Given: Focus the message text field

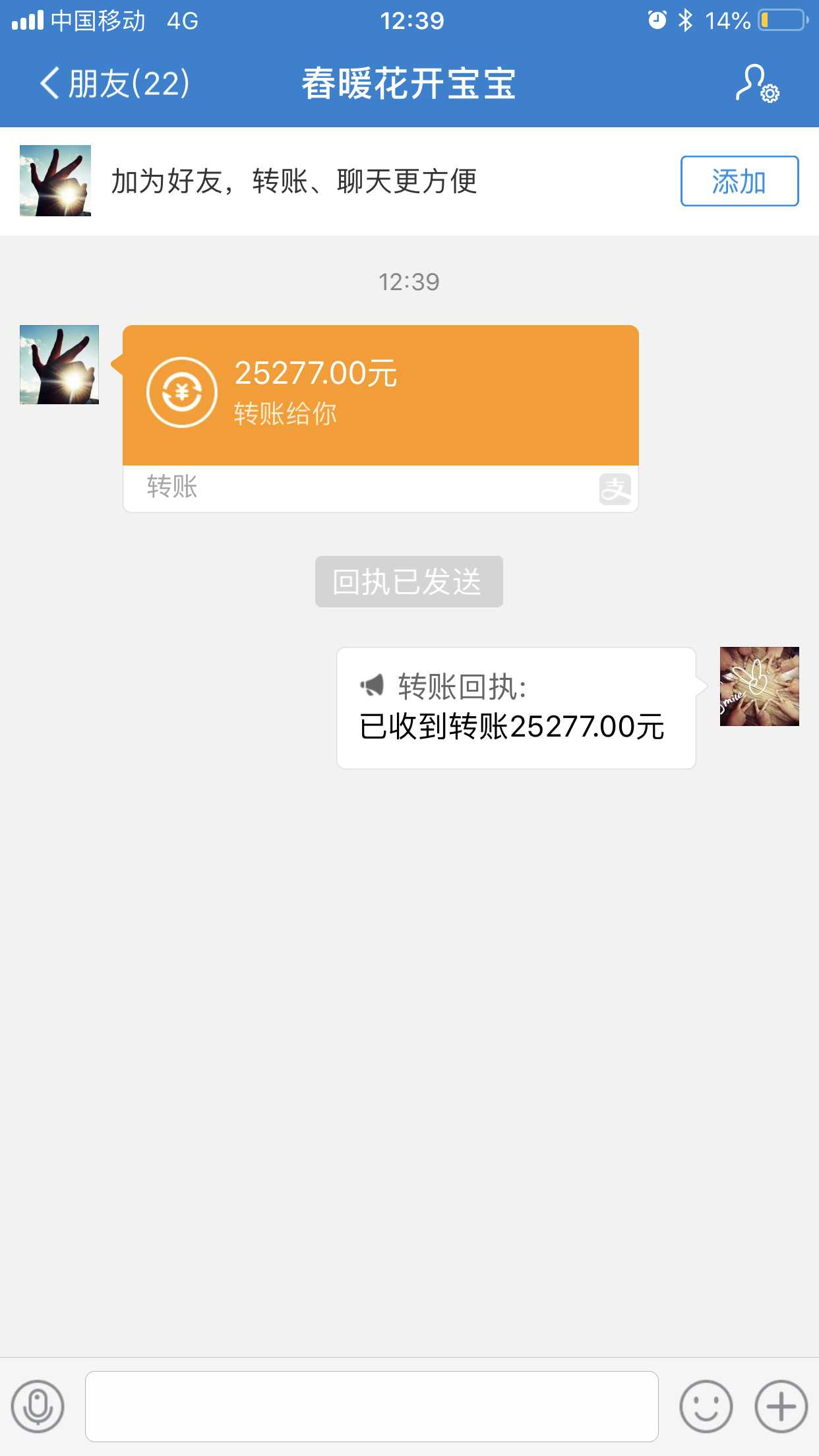Looking at the screenshot, I should (x=371, y=1407).
